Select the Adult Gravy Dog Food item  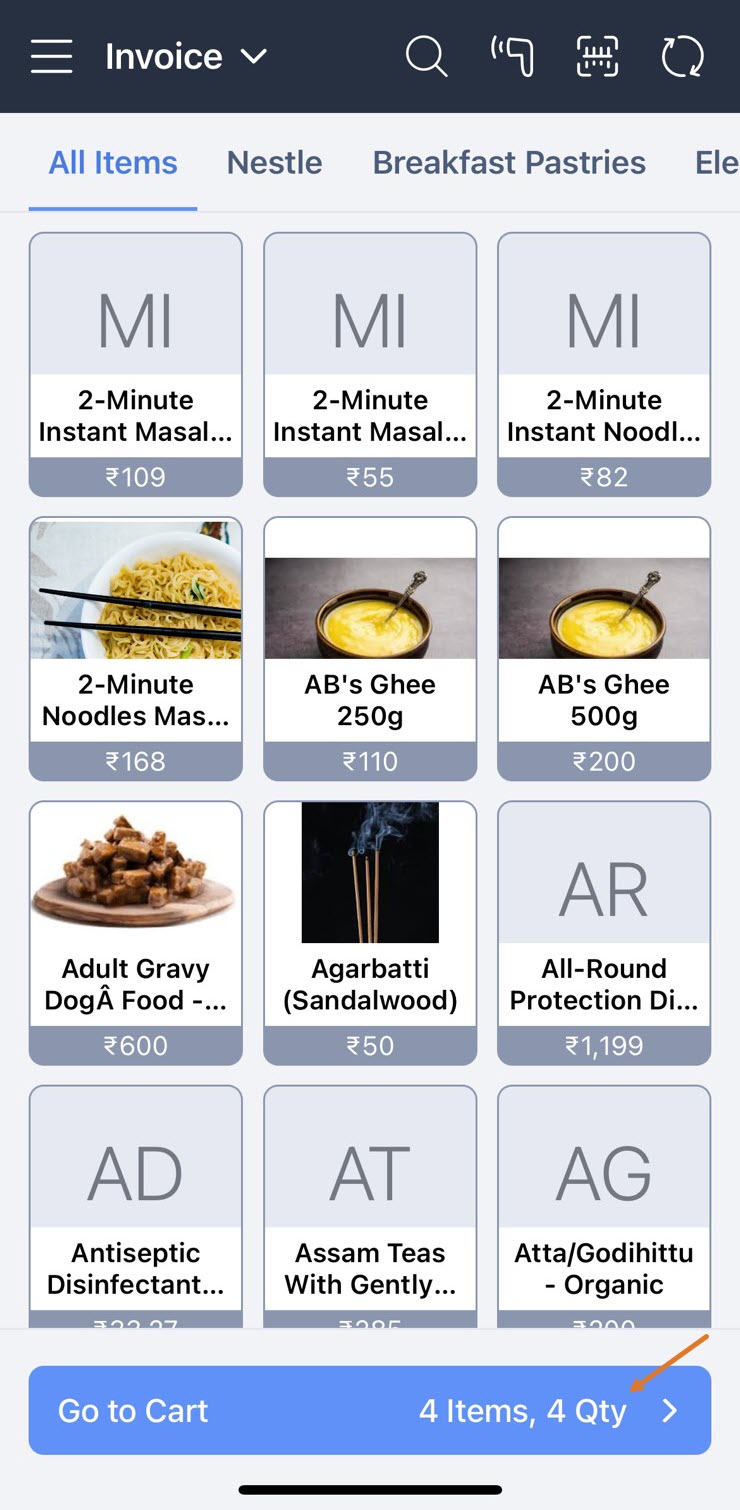click(x=136, y=932)
